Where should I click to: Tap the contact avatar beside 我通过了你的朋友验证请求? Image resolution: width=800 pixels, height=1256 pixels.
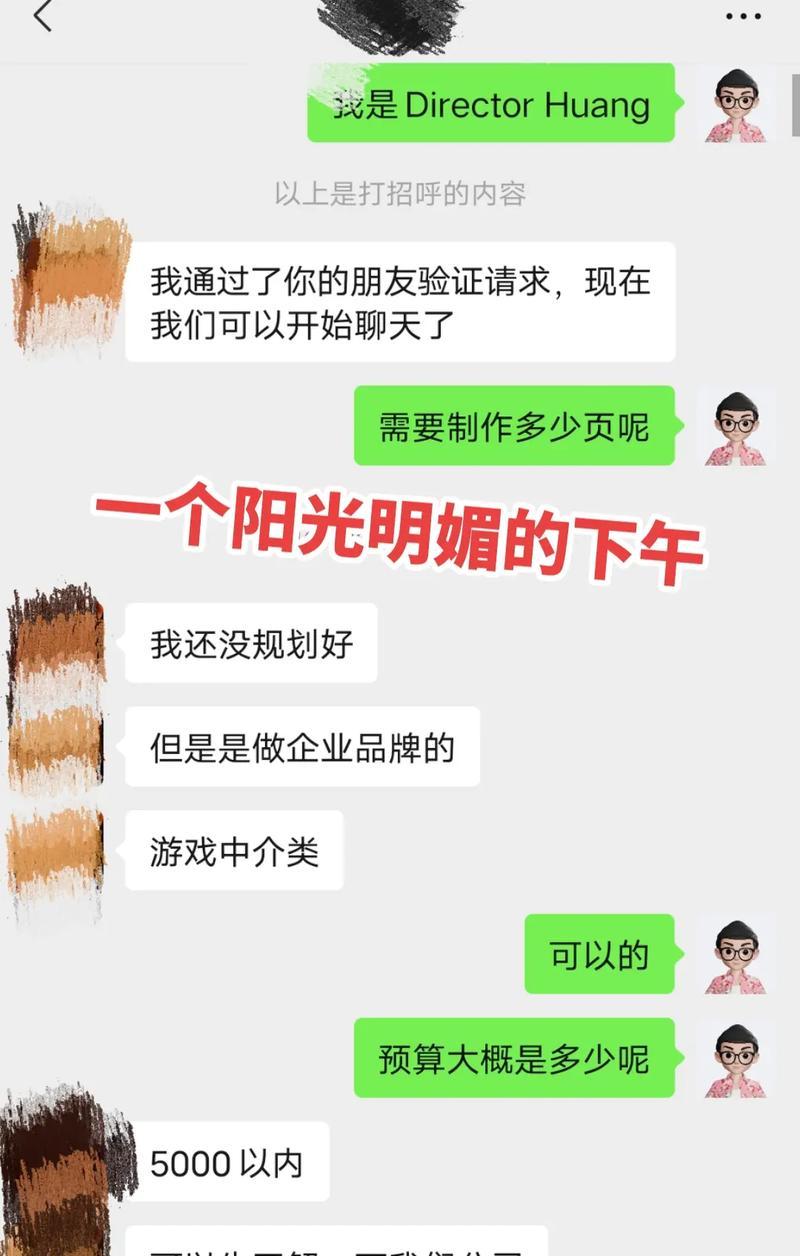tap(70, 280)
